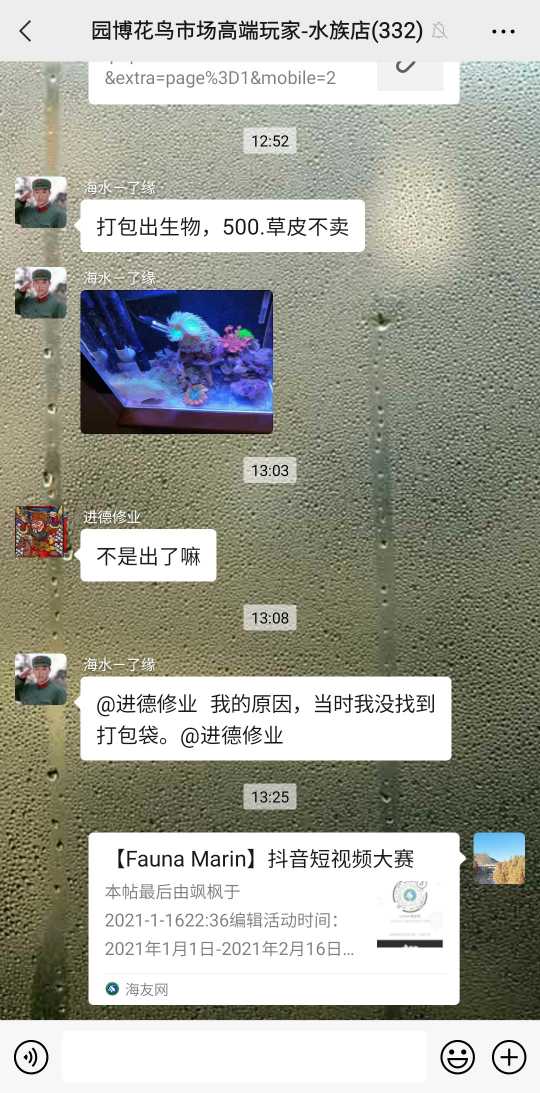Switch to voice message input

point(31,1057)
